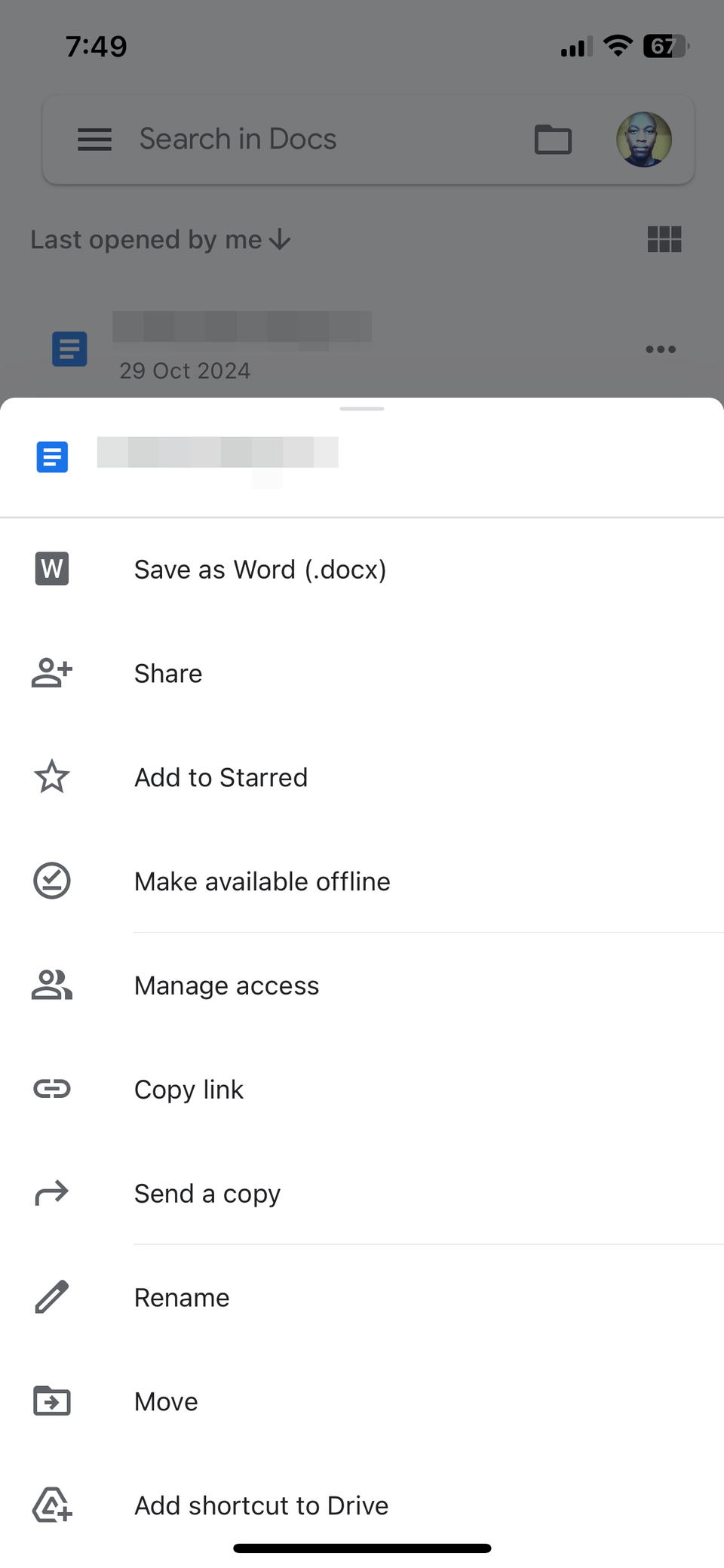The height and width of the screenshot is (1568, 724).
Task: Open the Share option
Action: tap(168, 673)
